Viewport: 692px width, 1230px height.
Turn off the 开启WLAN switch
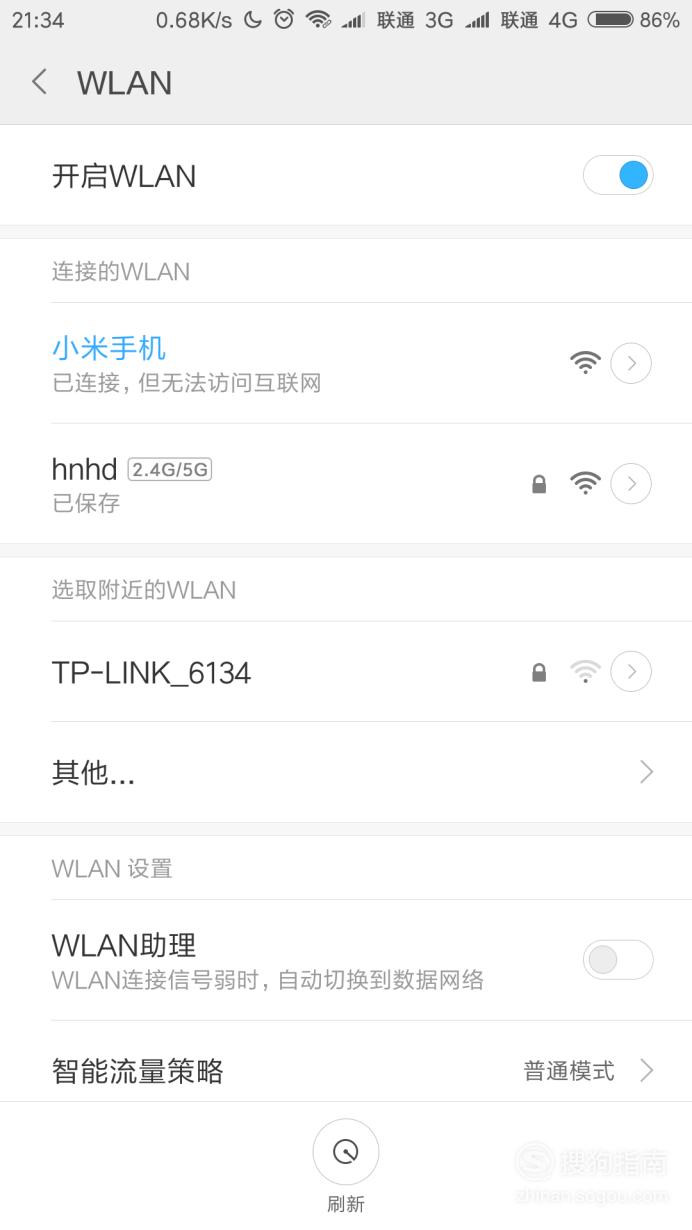click(618, 176)
